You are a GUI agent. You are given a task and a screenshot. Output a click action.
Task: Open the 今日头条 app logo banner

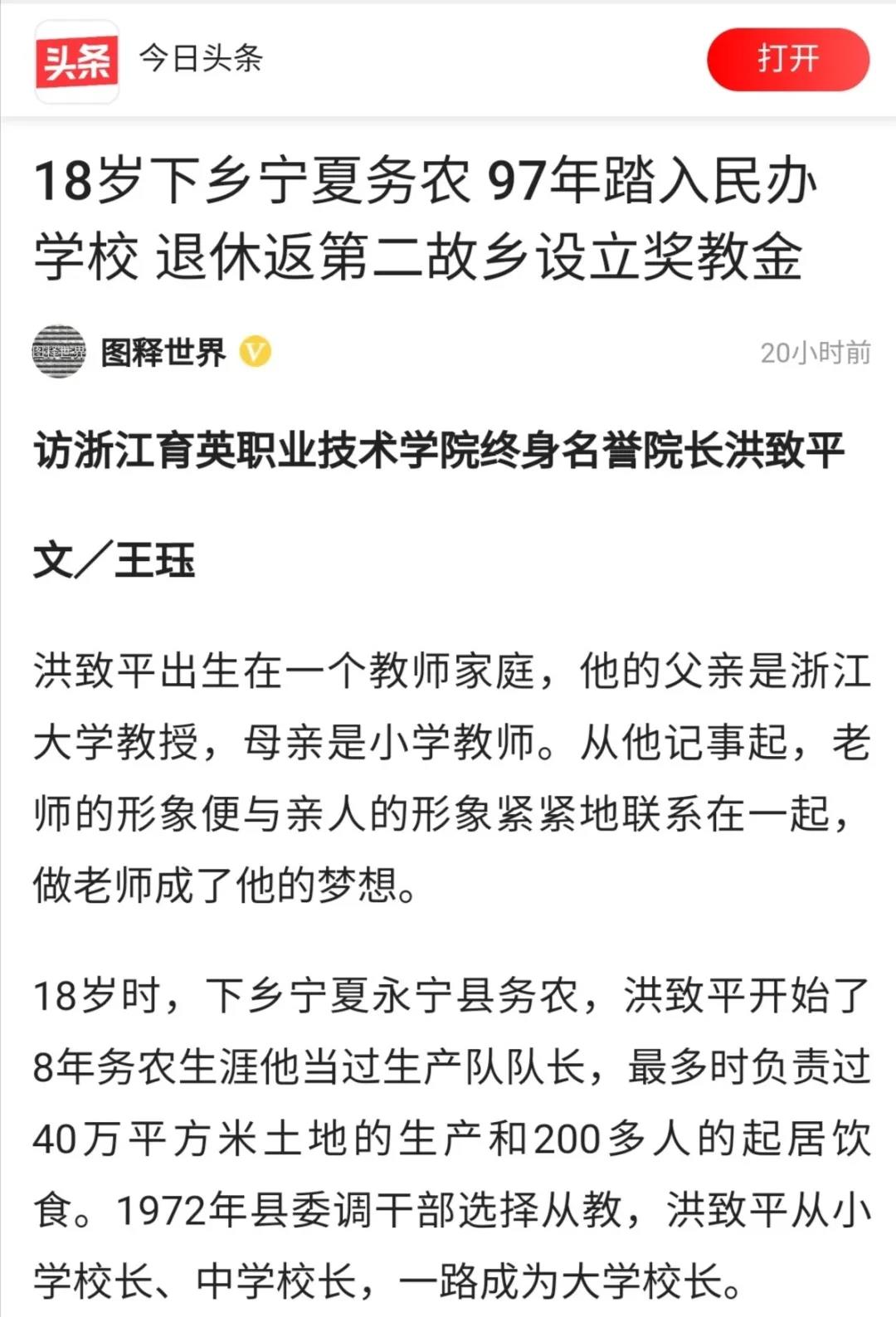(x=77, y=61)
